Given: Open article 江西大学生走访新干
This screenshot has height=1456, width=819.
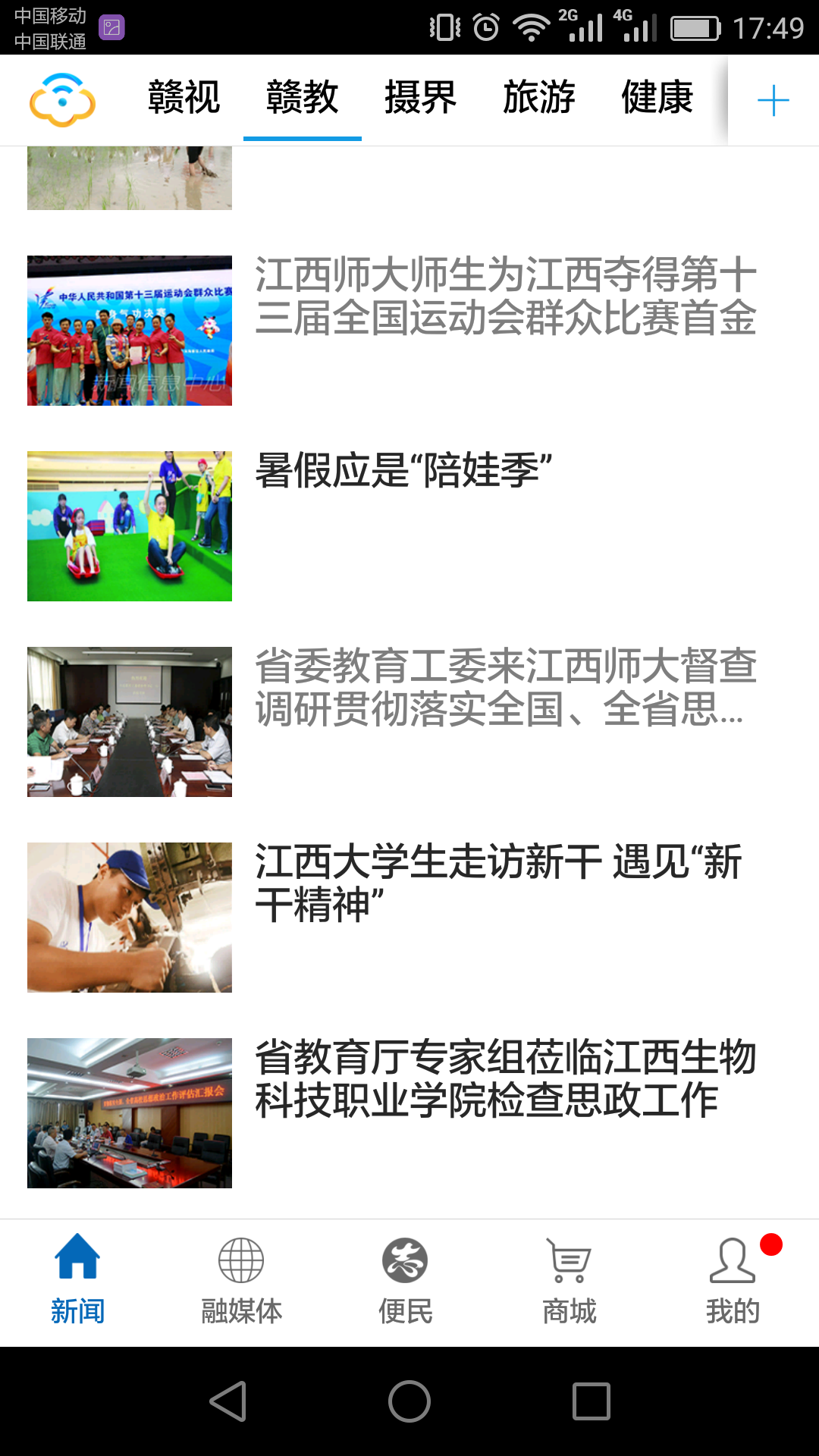Looking at the screenshot, I should [x=497, y=883].
